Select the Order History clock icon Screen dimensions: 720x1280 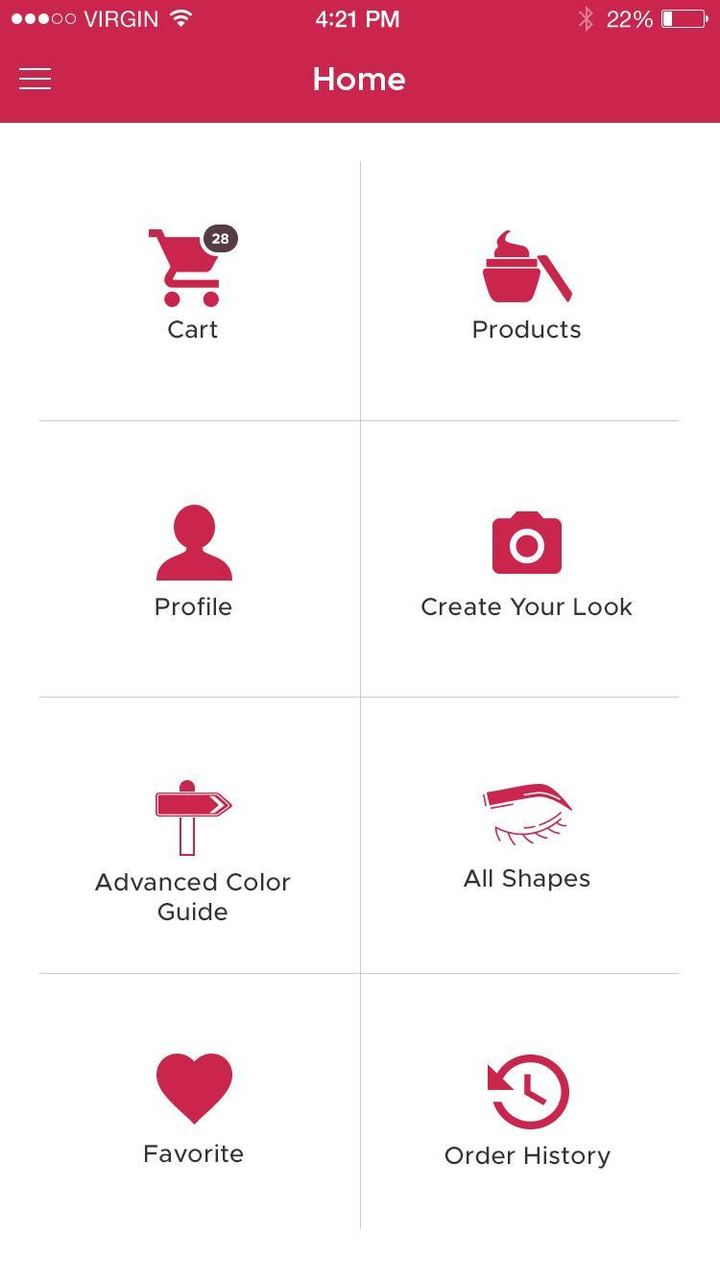527,1090
